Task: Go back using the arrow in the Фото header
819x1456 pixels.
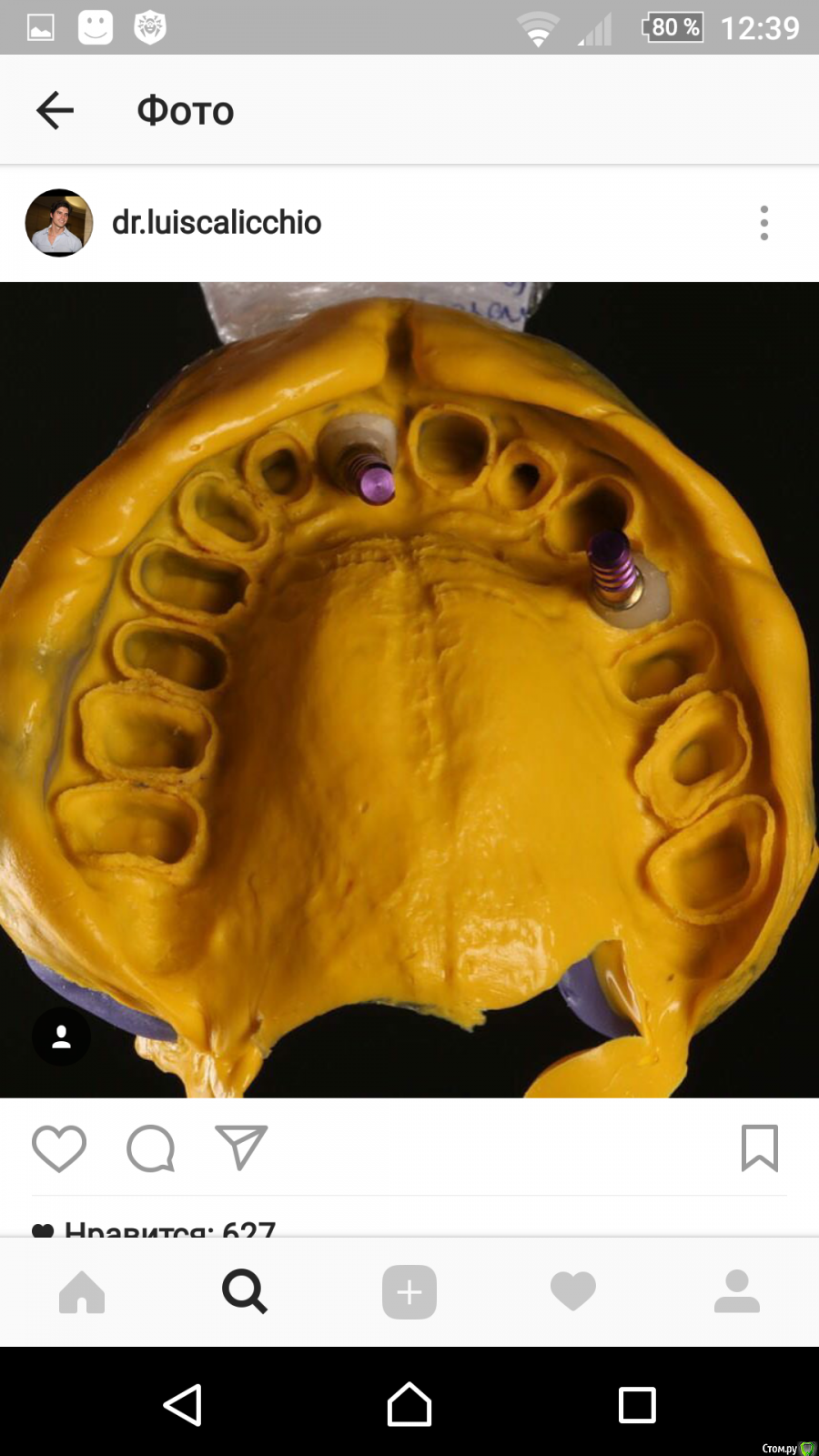Action: pyautogui.click(x=55, y=111)
